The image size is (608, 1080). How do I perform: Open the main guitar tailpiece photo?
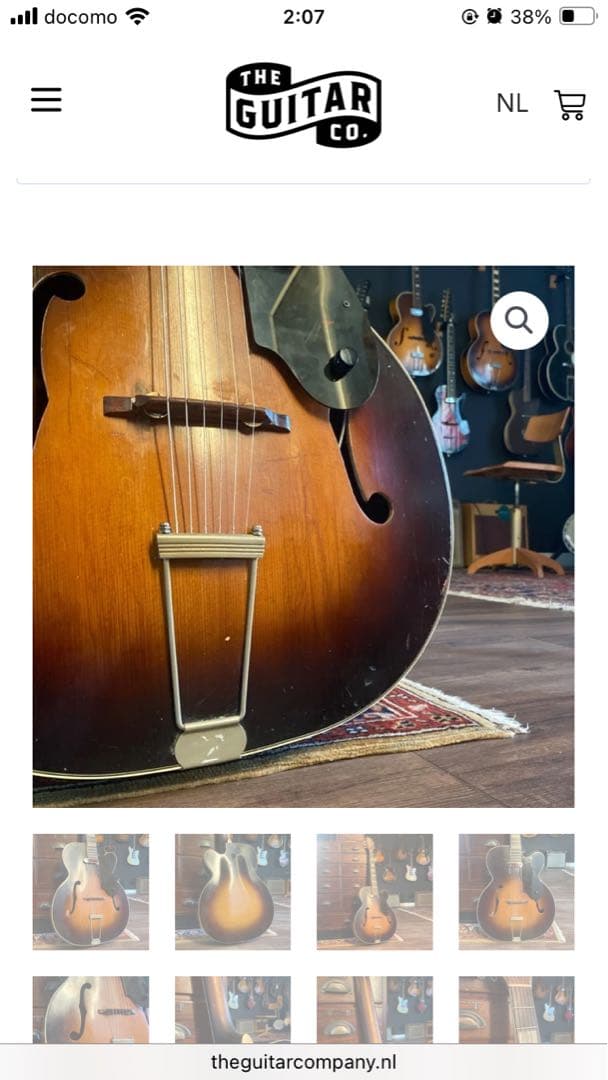pyautogui.click(x=303, y=536)
